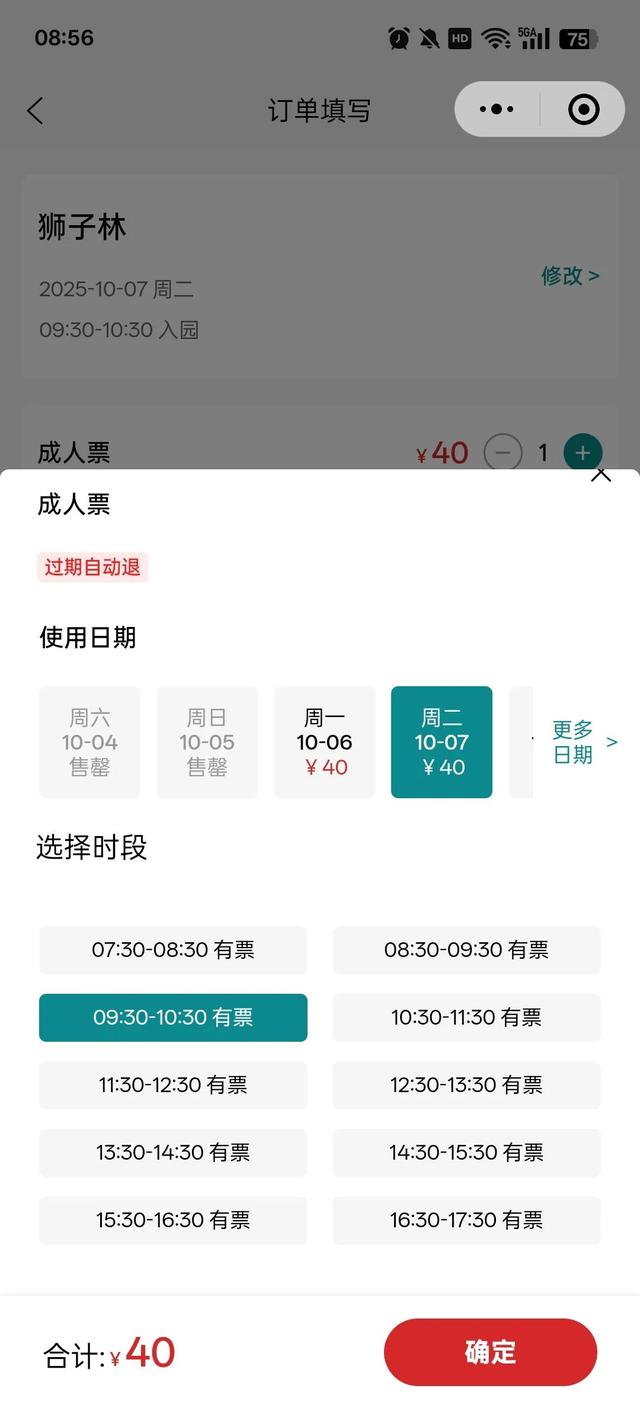Choose the 11:30-12:30 time slot

pos(173,1085)
